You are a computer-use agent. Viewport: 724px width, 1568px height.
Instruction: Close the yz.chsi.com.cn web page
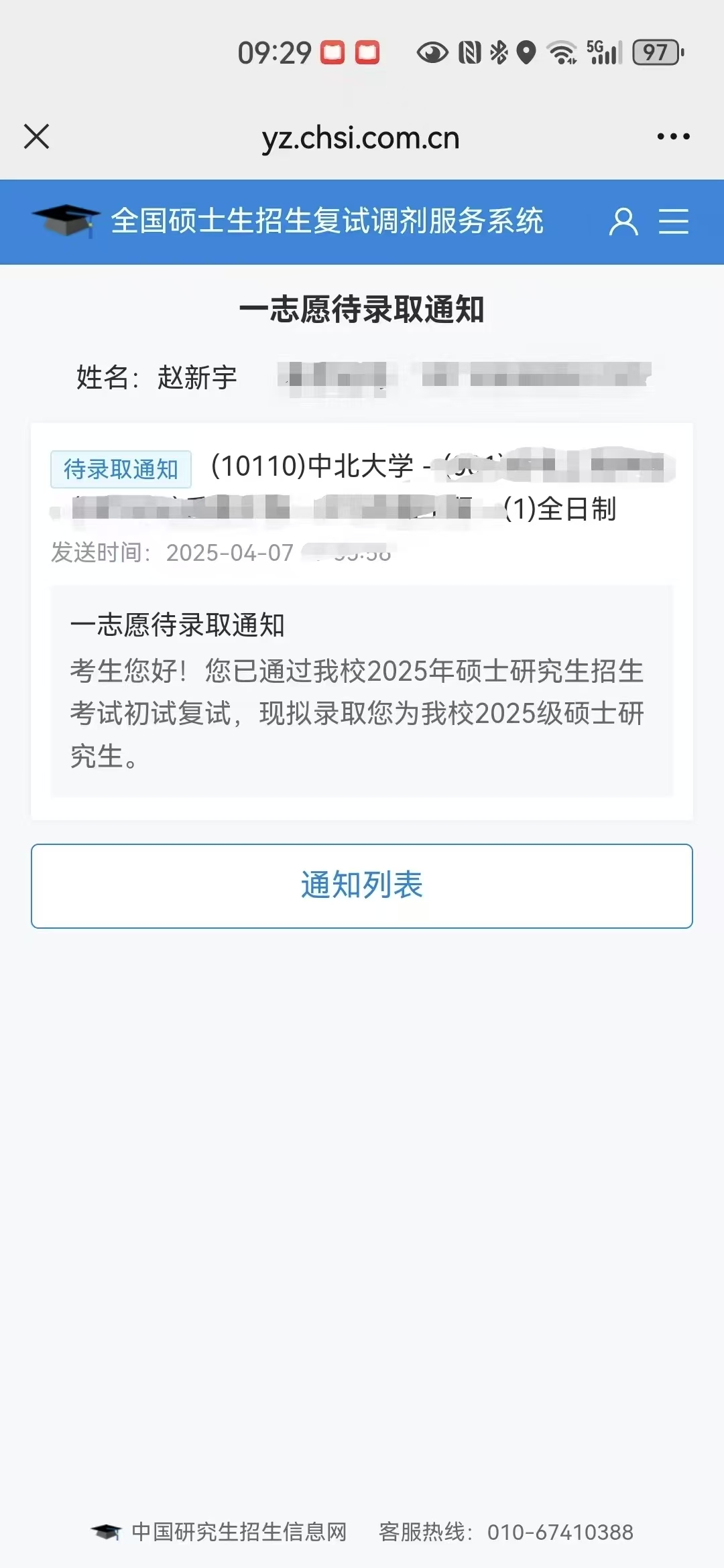37,137
